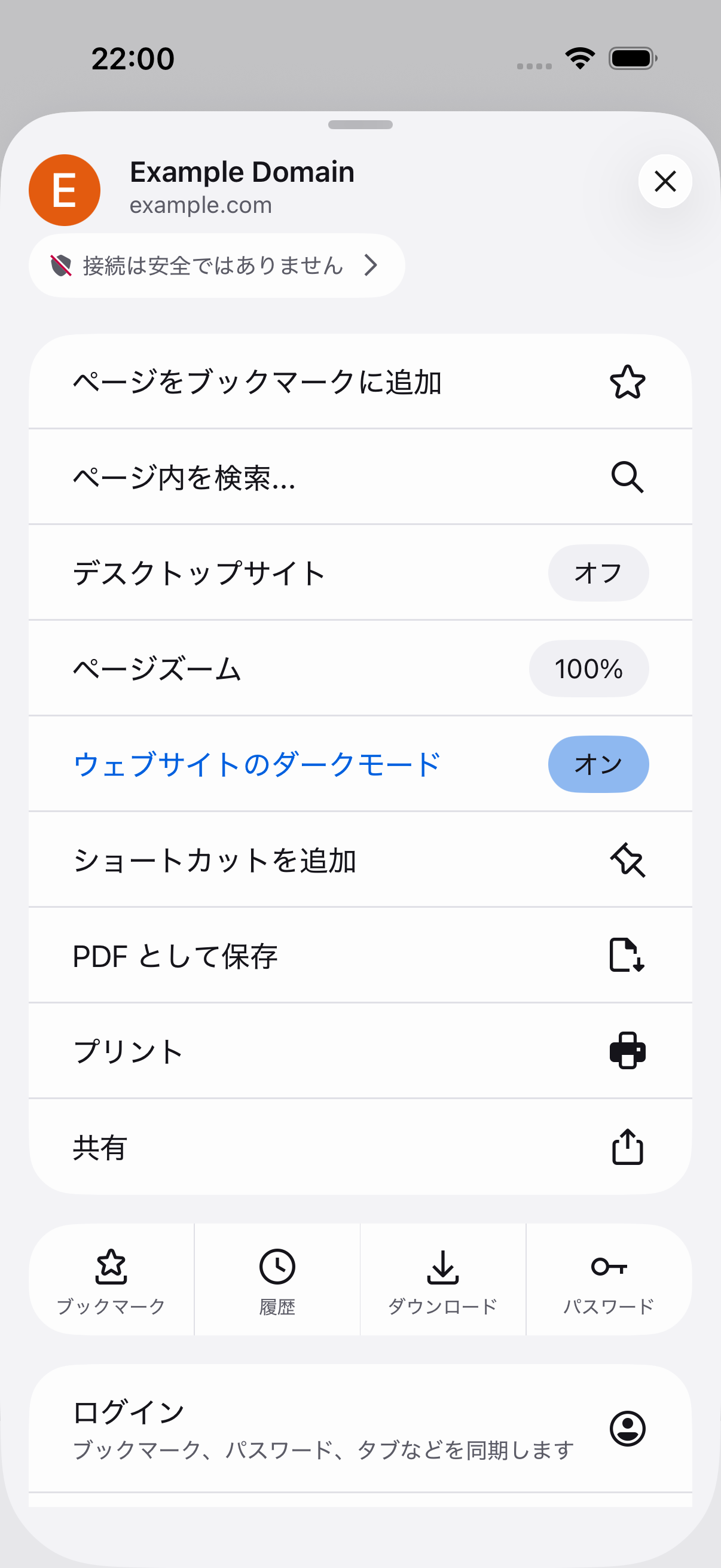Open the 履歴 history
Viewport: 721px width, 1568px height.
[277, 1280]
